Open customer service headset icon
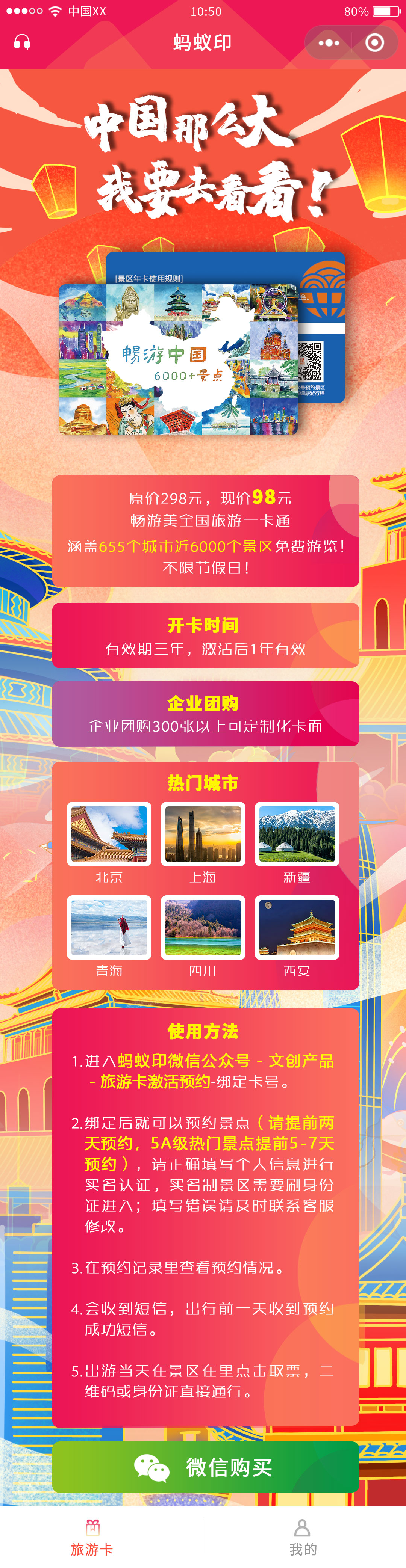The width and height of the screenshot is (406, 1568). (x=22, y=42)
